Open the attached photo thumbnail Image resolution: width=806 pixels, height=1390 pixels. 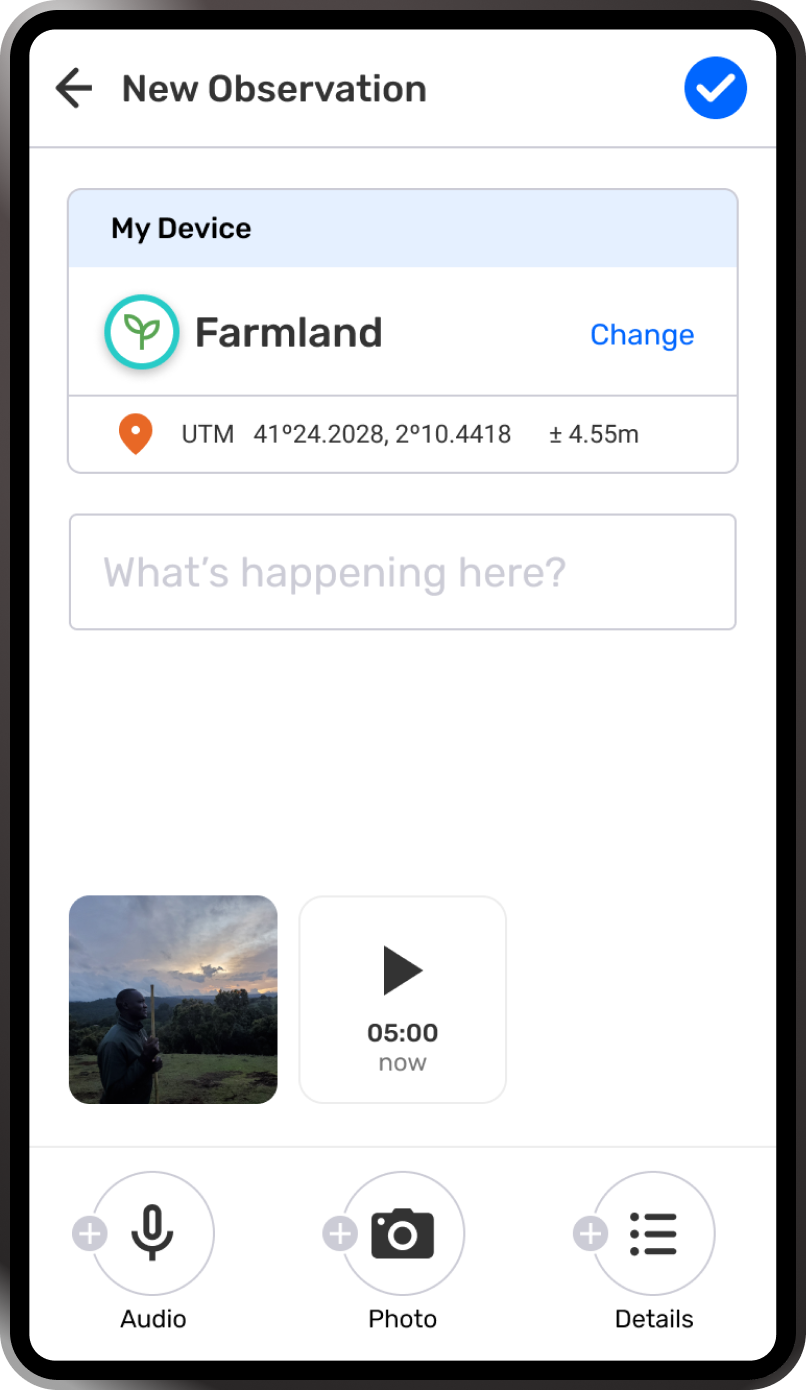173,999
